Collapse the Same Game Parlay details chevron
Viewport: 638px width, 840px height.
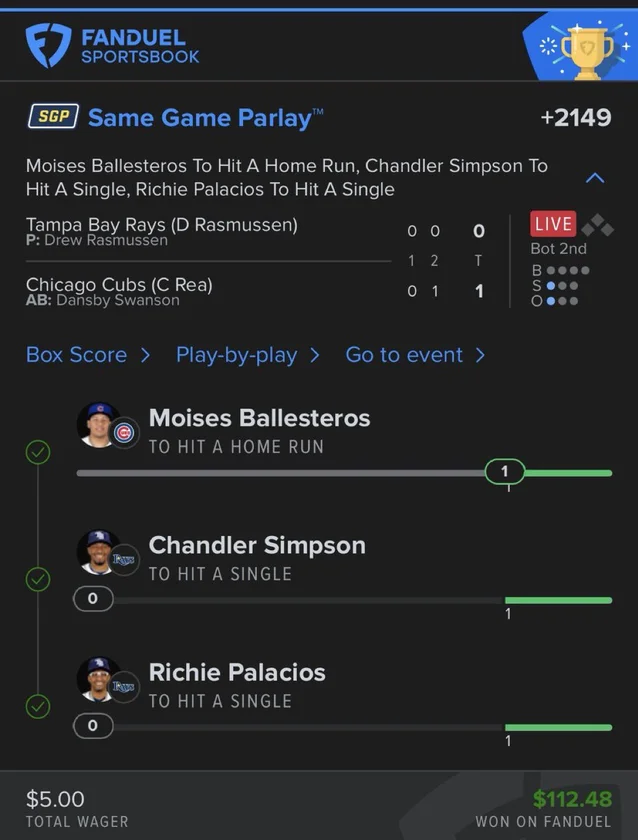[594, 178]
